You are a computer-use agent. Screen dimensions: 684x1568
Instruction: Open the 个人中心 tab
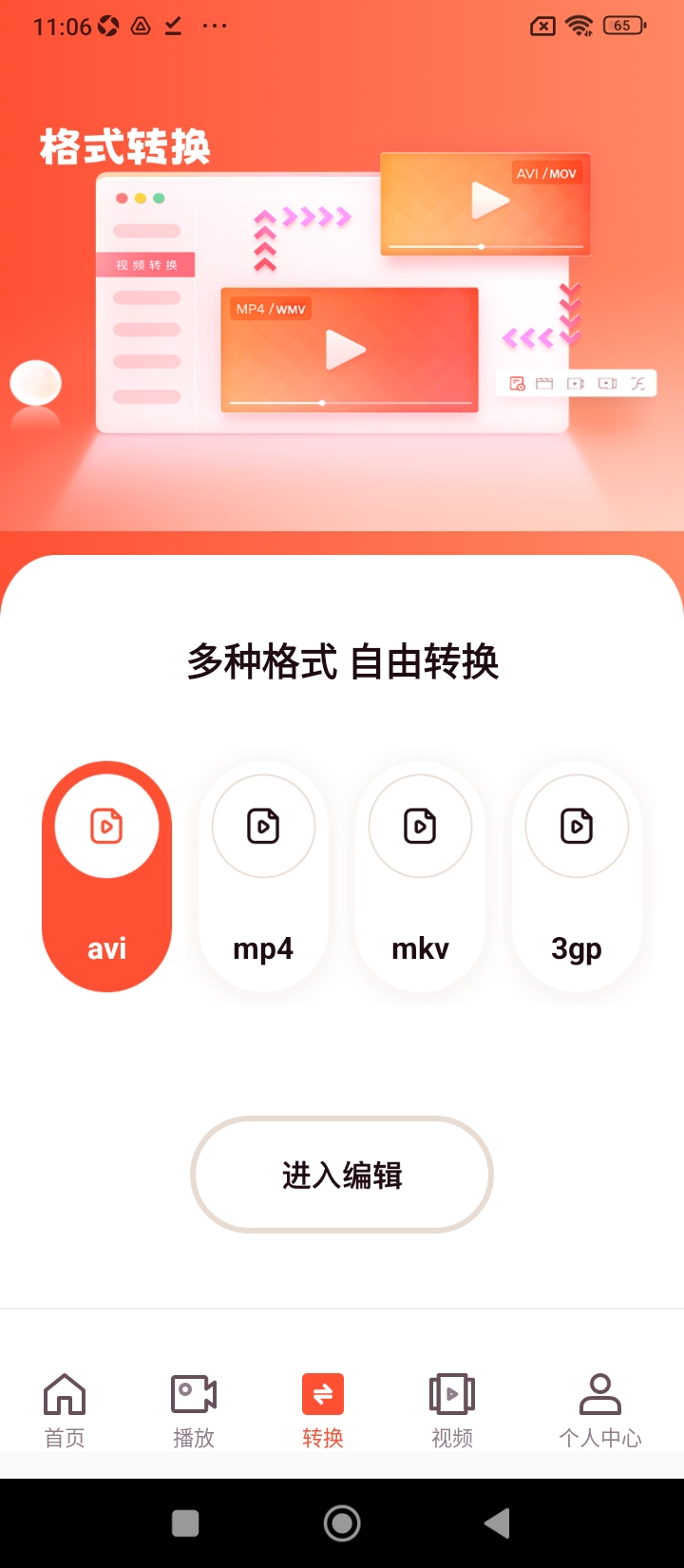coord(600,1410)
